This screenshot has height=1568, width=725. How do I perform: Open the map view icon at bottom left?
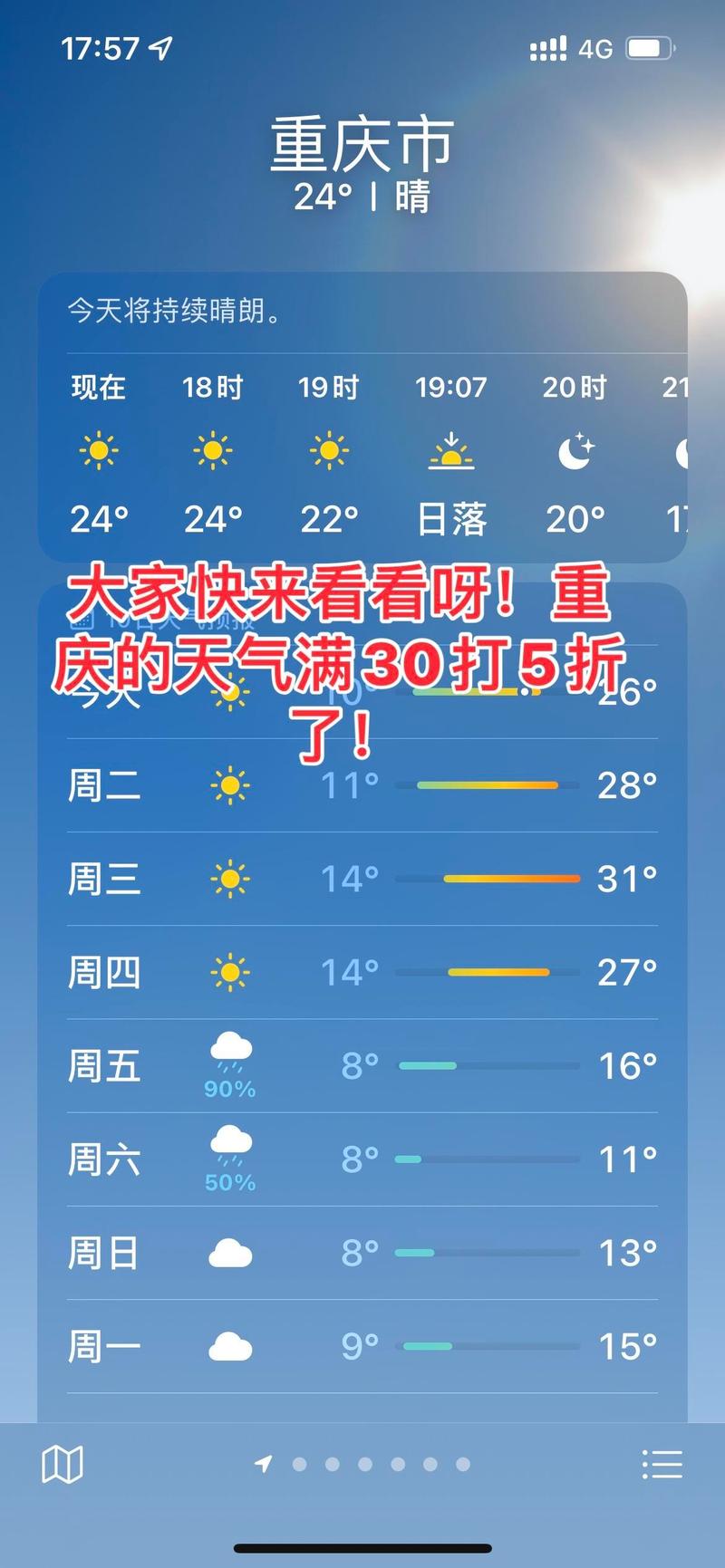(x=63, y=1464)
